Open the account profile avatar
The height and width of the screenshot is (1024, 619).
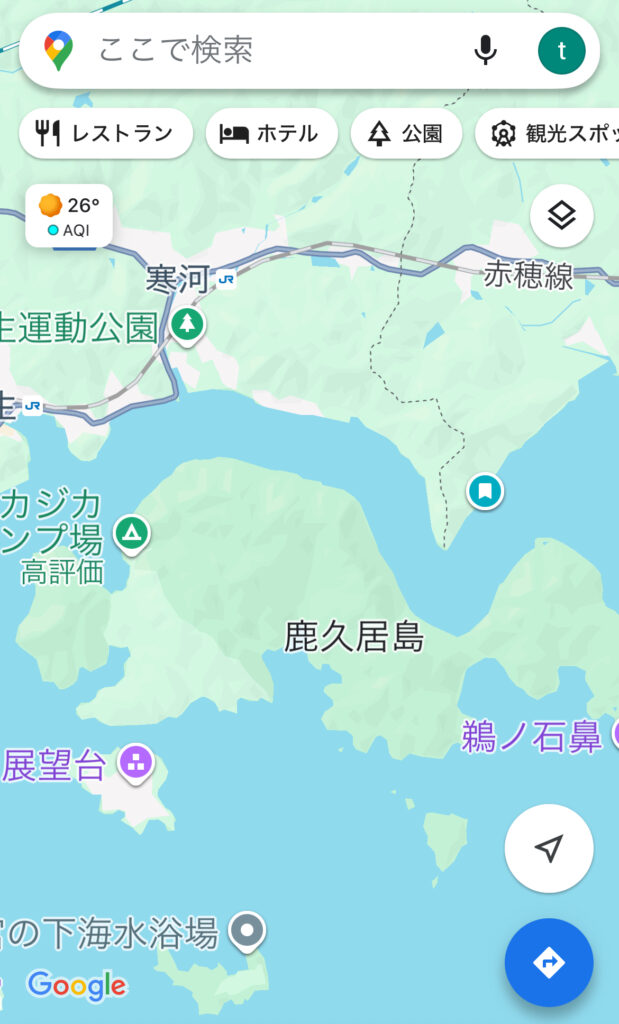(x=561, y=50)
